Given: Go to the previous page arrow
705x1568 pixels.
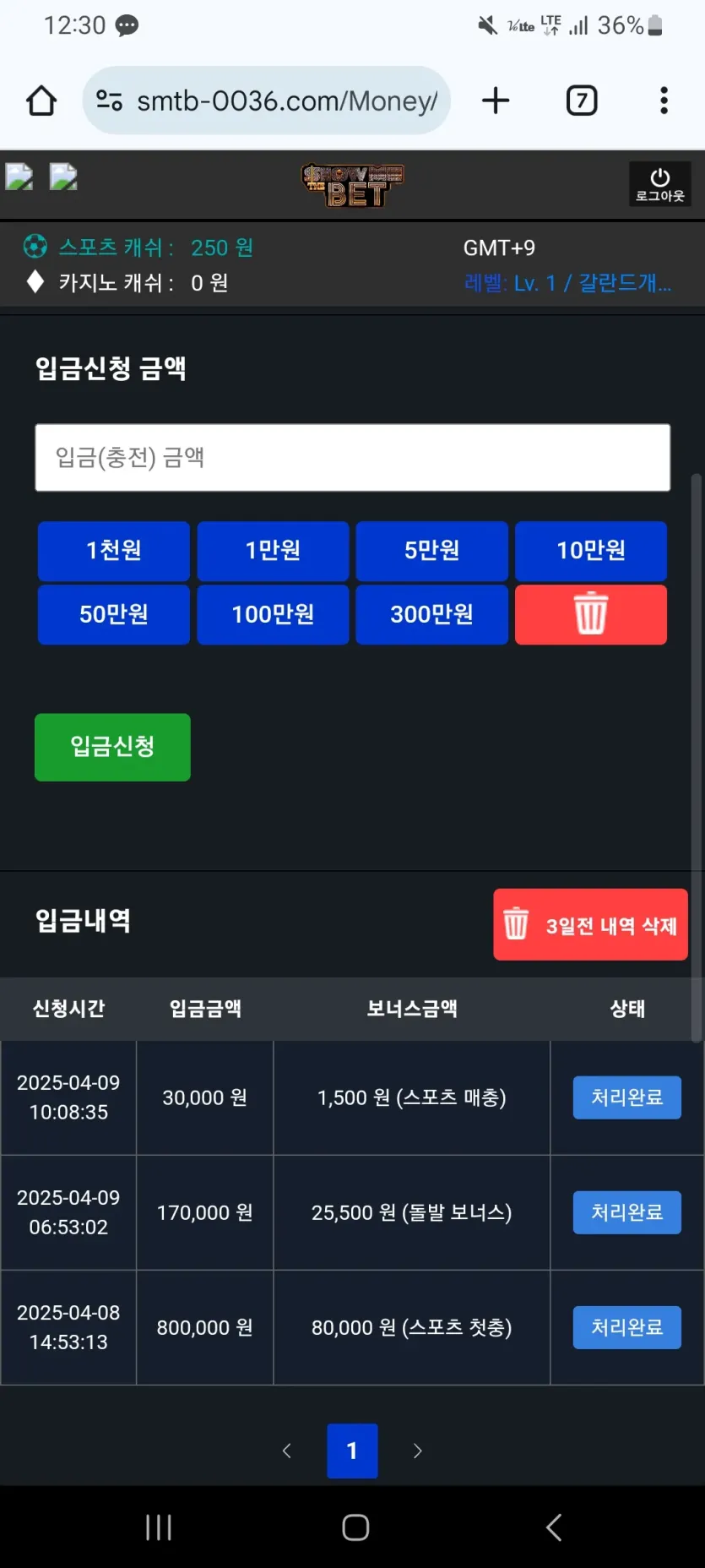Looking at the screenshot, I should pyautogui.click(x=287, y=1451).
